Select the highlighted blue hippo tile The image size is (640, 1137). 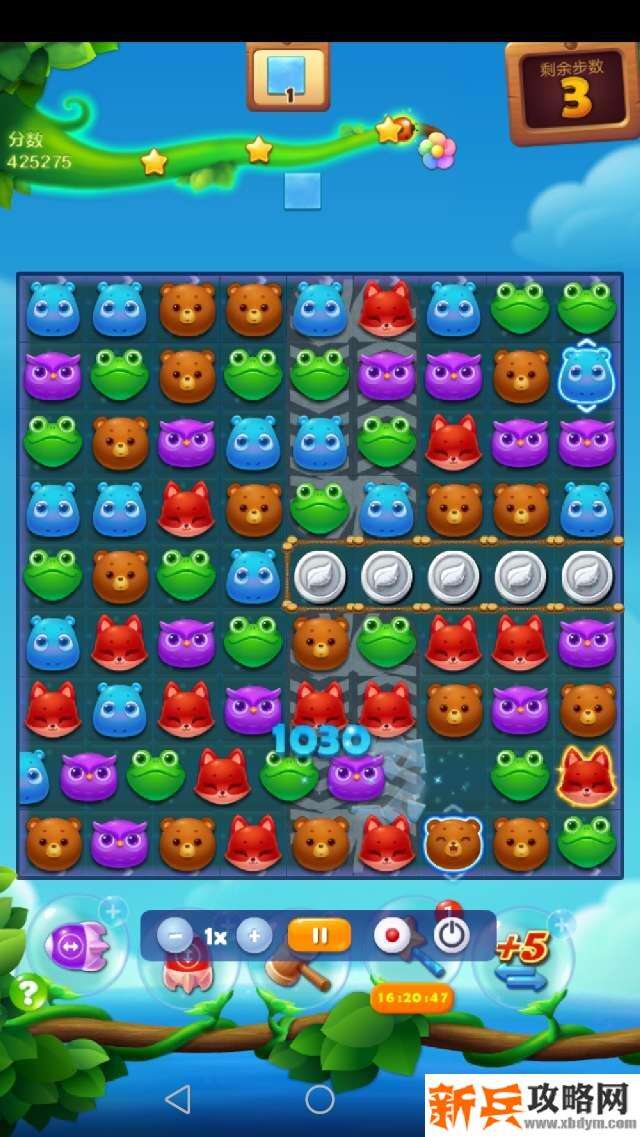(x=586, y=373)
